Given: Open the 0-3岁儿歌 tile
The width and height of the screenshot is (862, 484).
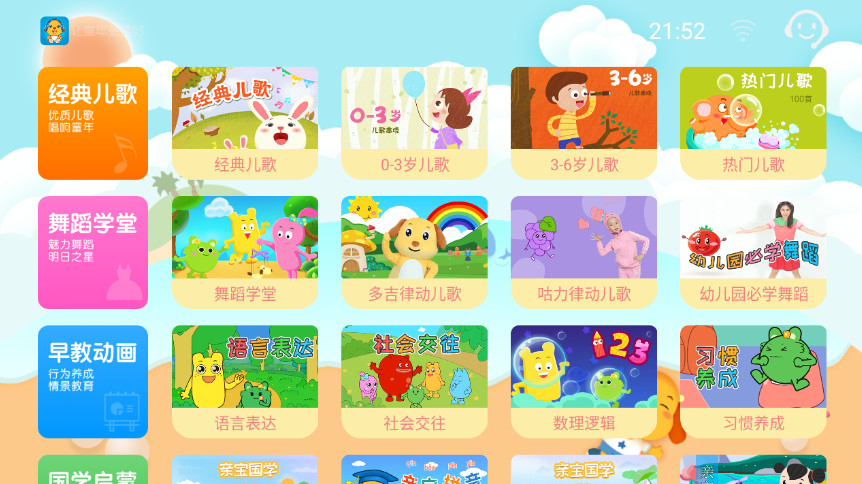Looking at the screenshot, I should click(414, 123).
